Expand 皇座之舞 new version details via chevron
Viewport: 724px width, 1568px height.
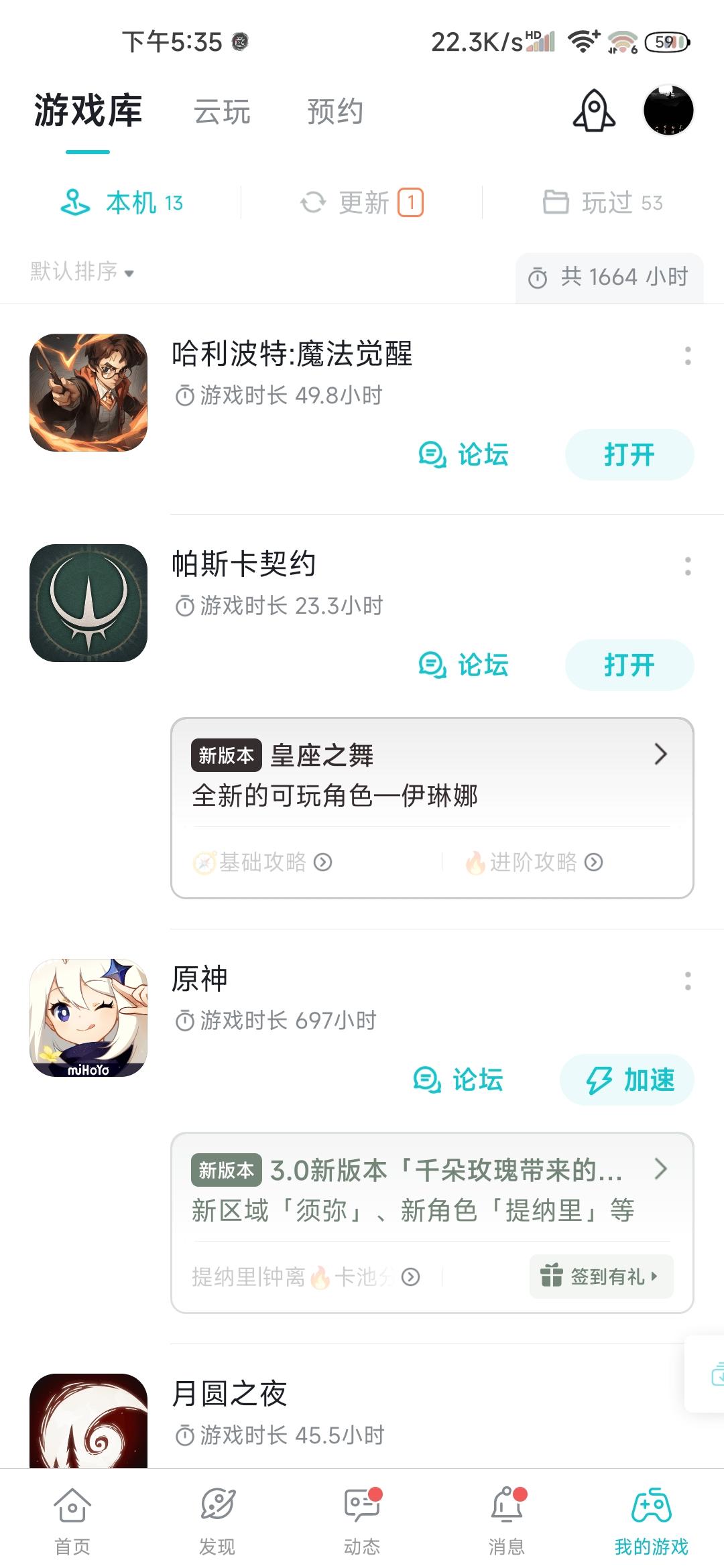click(x=660, y=755)
